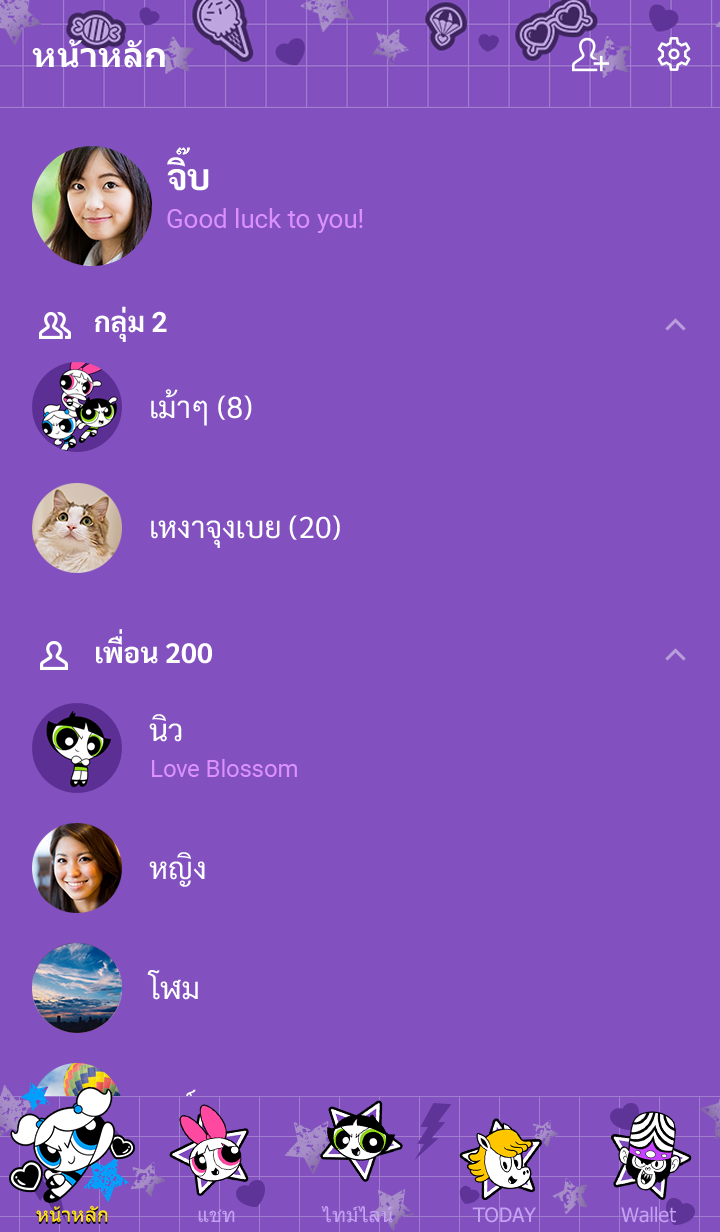Screen dimensions: 720x1232
Task: Collapse the กลุ่ม 2 groups section
Action: 675,324
